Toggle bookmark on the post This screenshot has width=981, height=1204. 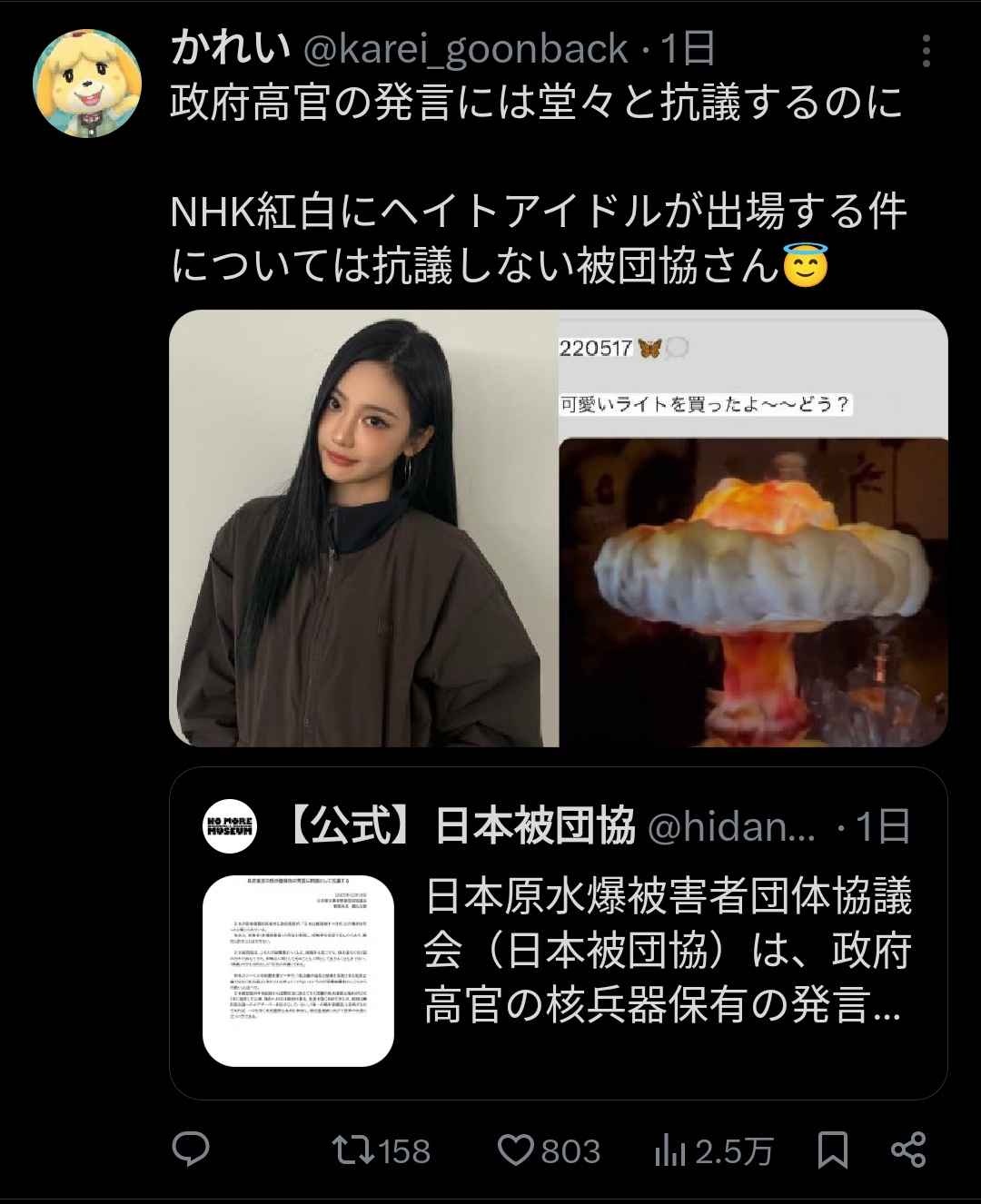point(832,1151)
